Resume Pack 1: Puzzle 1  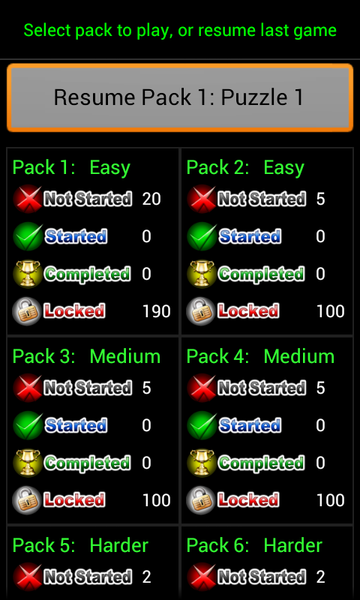(180, 98)
